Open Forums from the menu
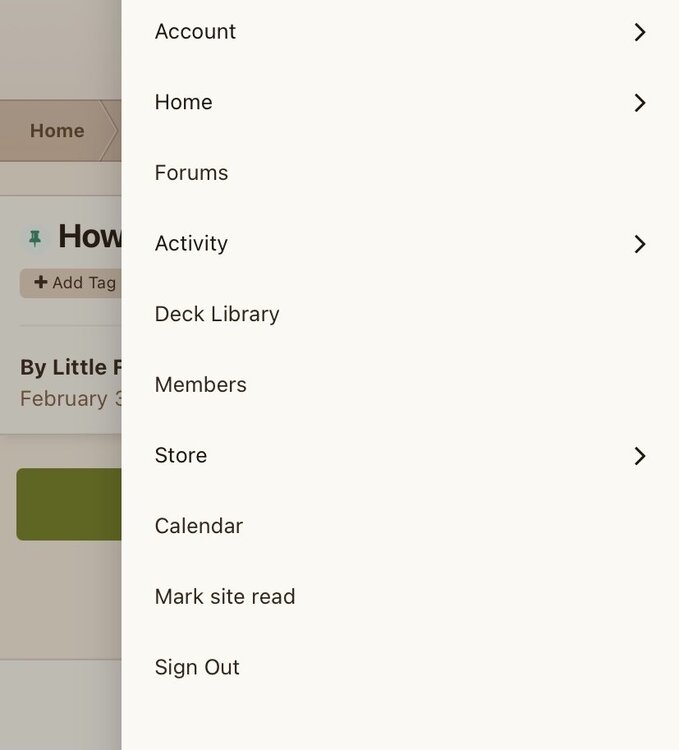This screenshot has height=750, width=679. point(192,173)
